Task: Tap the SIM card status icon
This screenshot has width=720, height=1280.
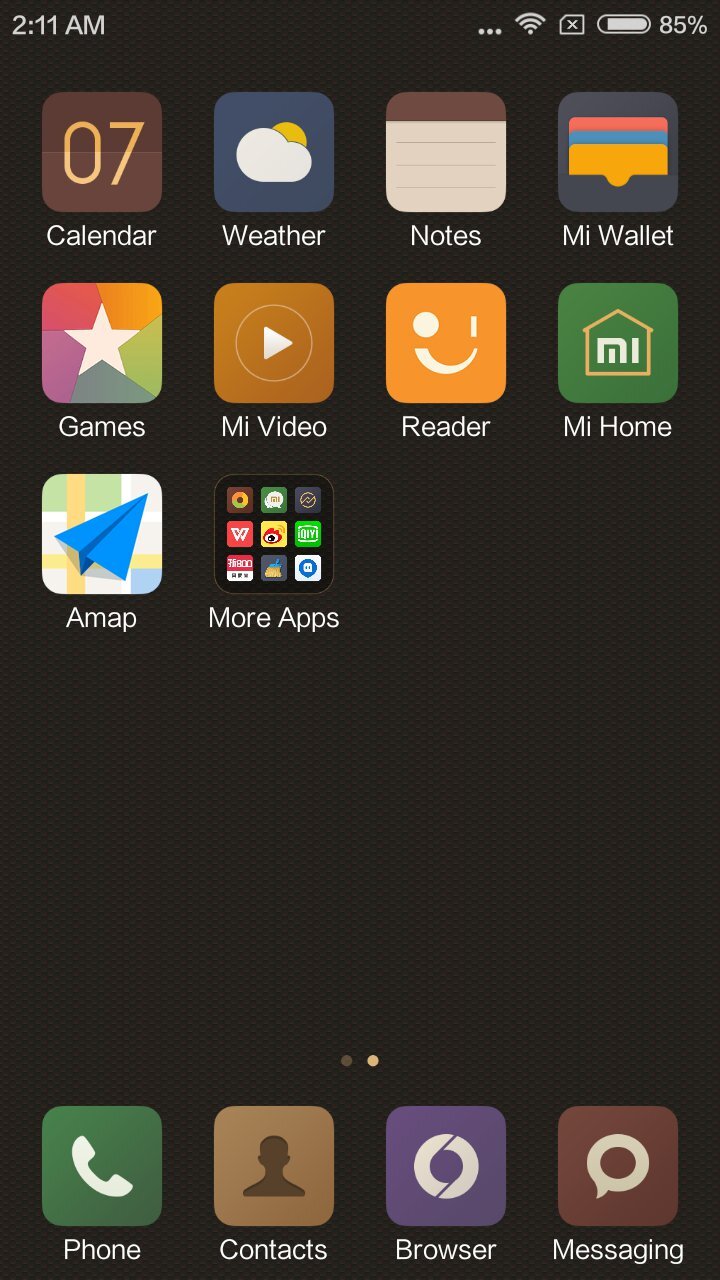Action: pos(572,24)
